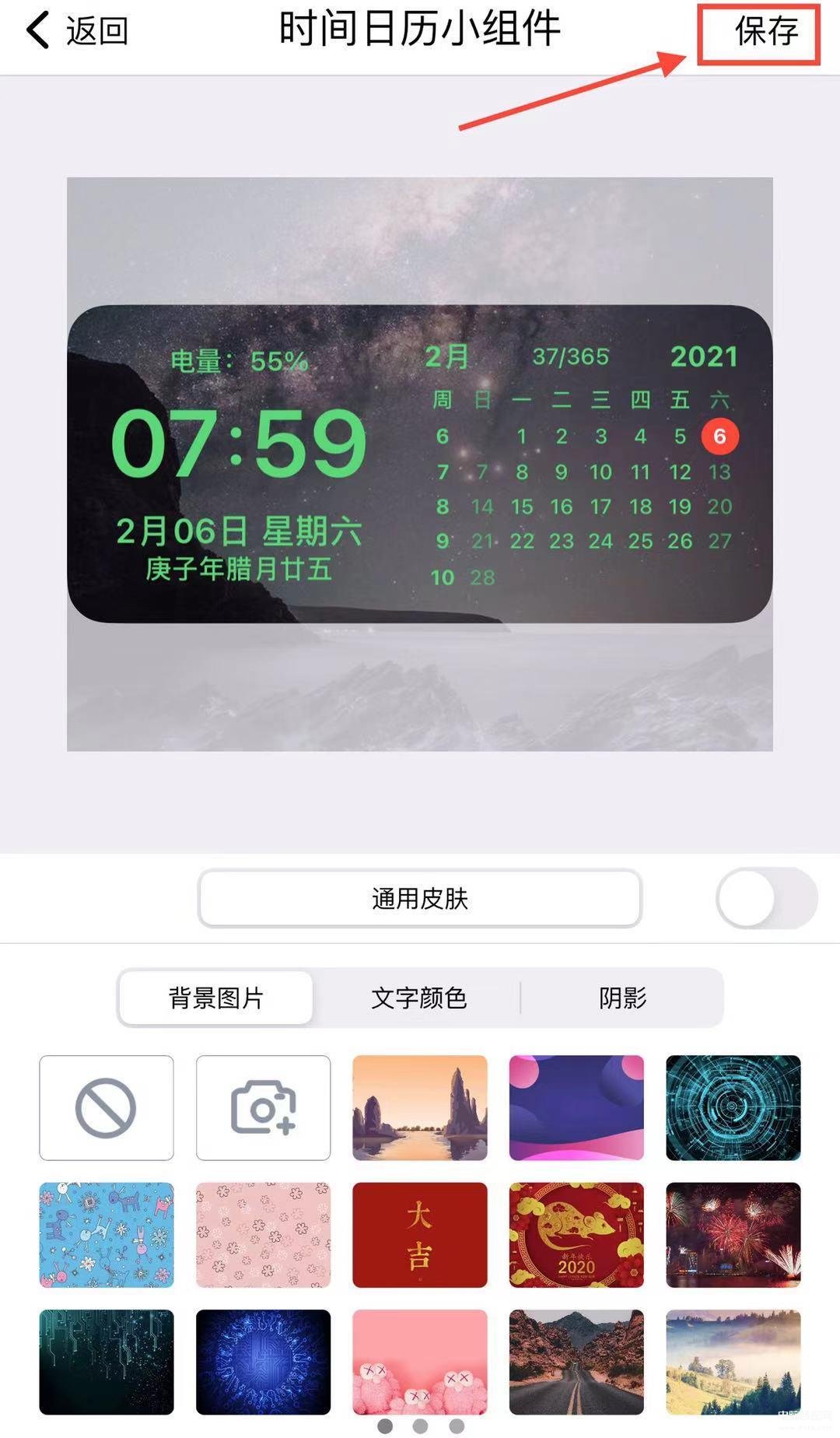Choose the red 大吉 background
This screenshot has width=840, height=1438.
[x=420, y=1235]
